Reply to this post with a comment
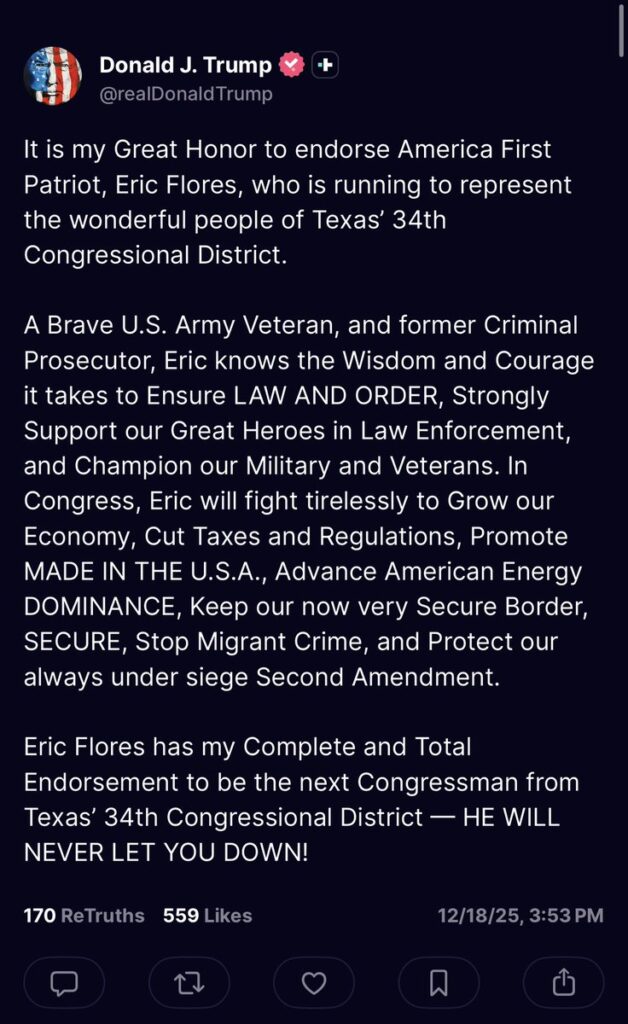 (x=64, y=983)
